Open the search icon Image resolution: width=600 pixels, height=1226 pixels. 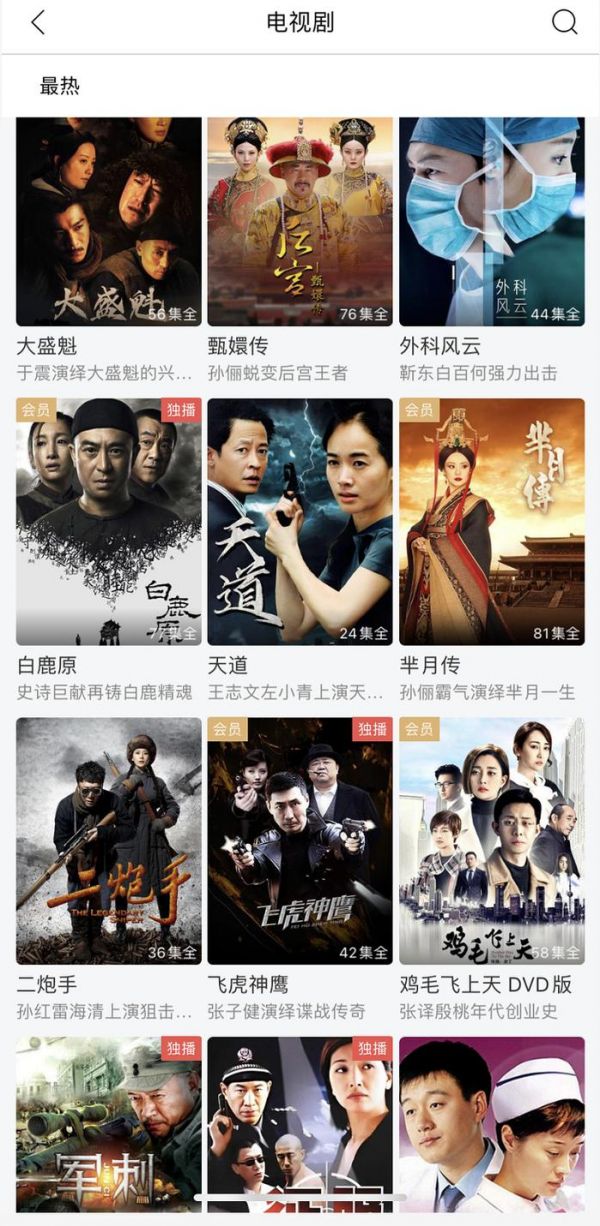click(564, 23)
